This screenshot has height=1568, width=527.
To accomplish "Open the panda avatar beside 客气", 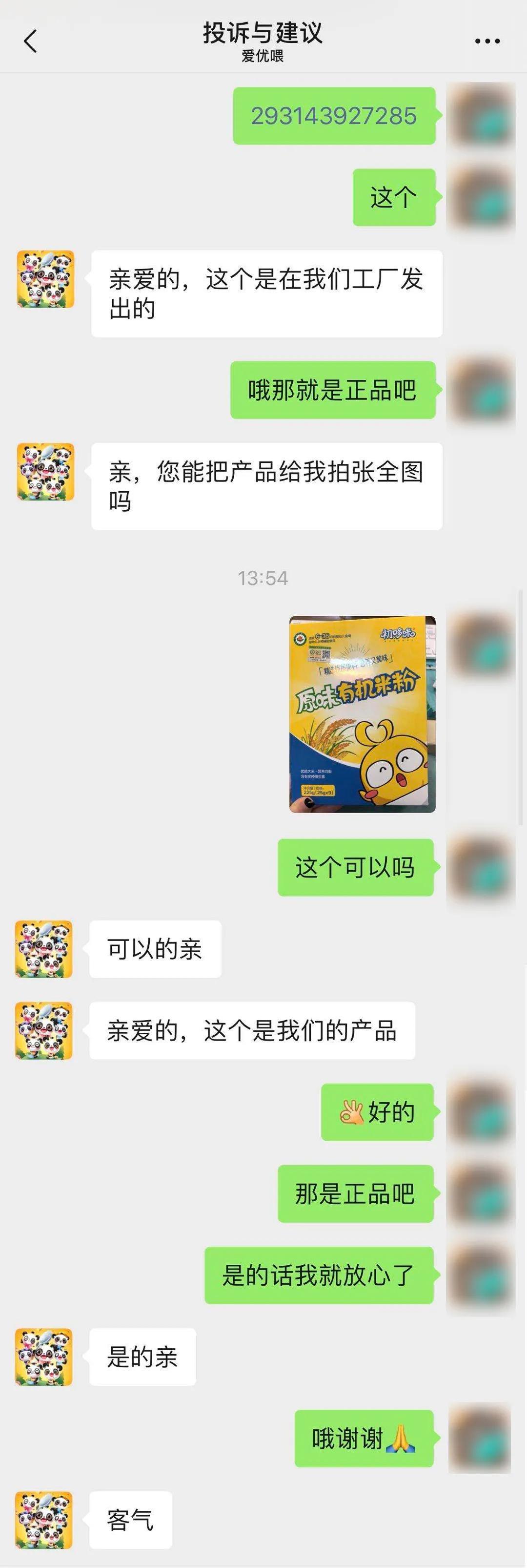I will pos(44,1519).
